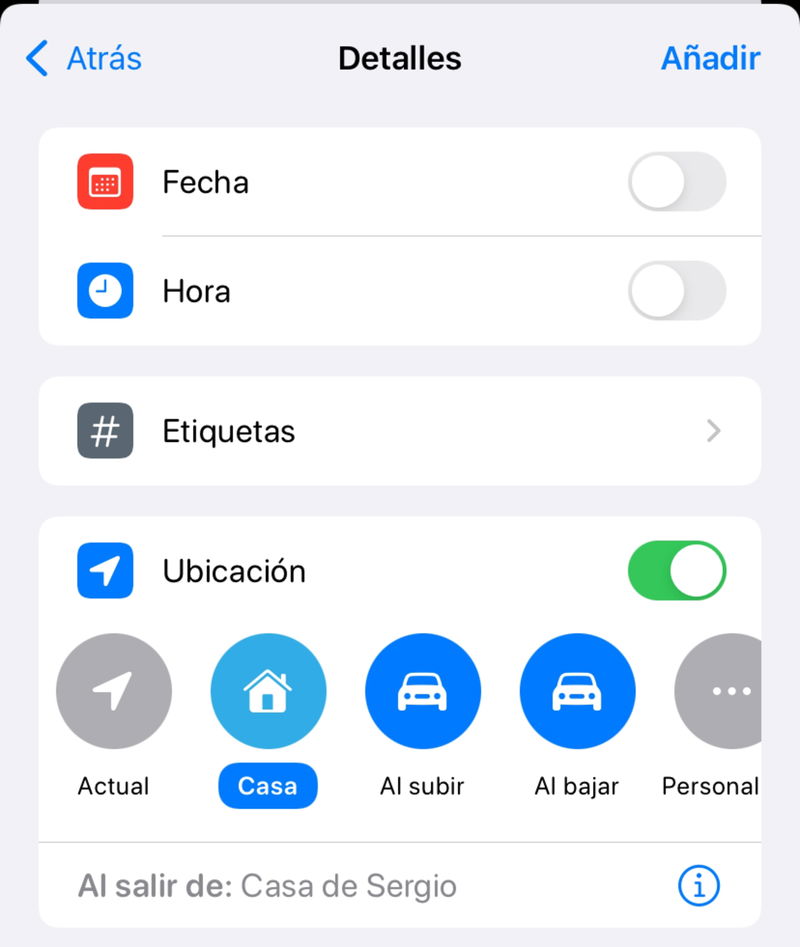The width and height of the screenshot is (800, 947).
Task: Click the Ubicación navigation arrow icon
Action: tap(104, 571)
